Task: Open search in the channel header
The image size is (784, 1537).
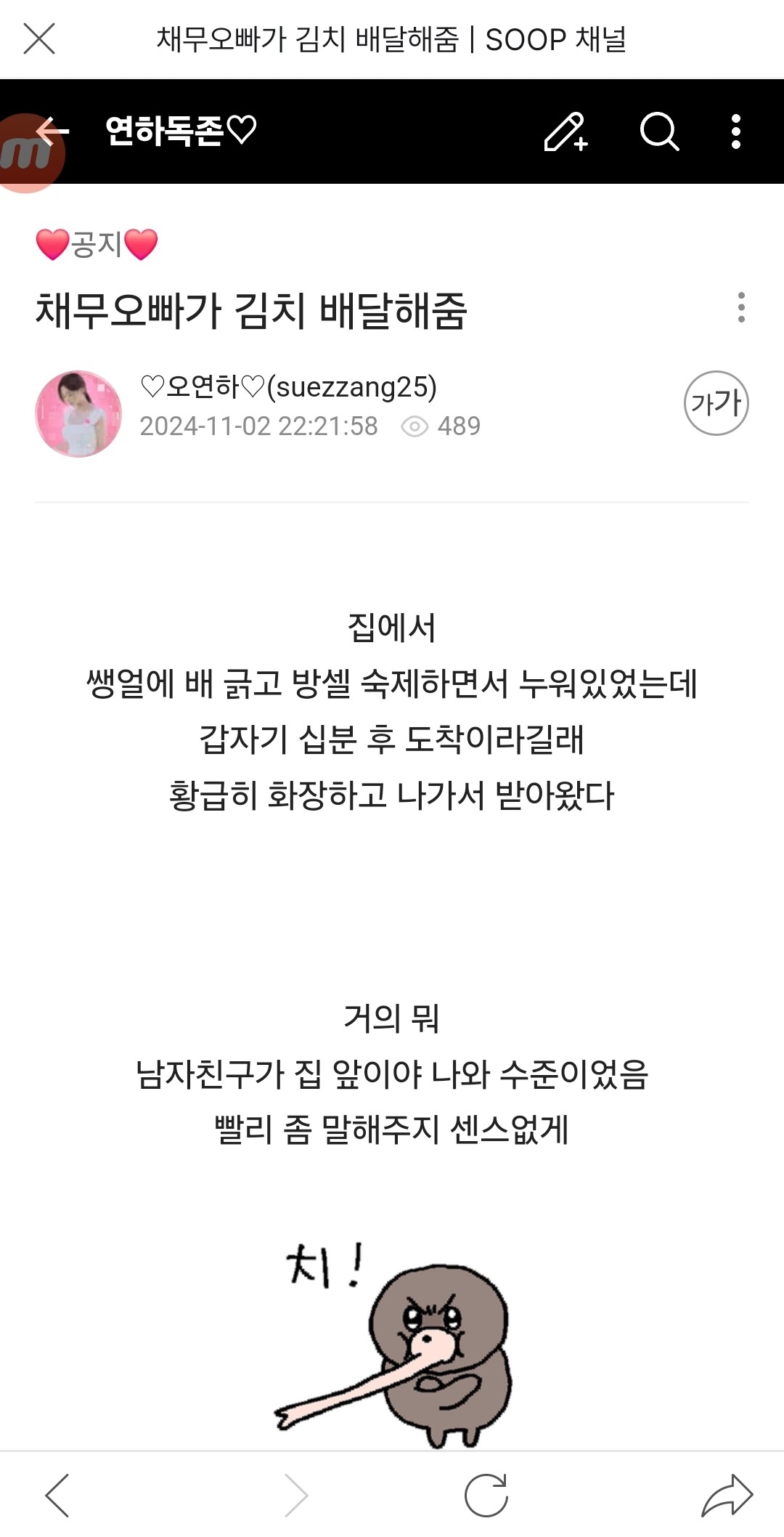Action: click(659, 131)
